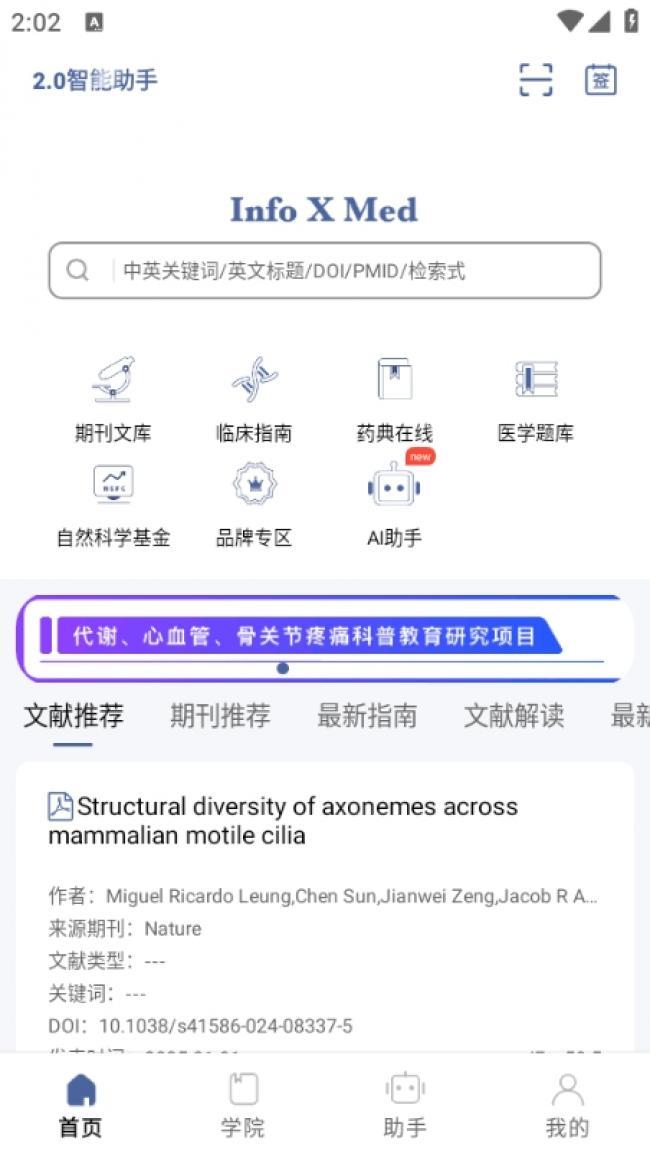Switch to 最新指南 tab
The height and width of the screenshot is (1154, 650).
pos(367,715)
